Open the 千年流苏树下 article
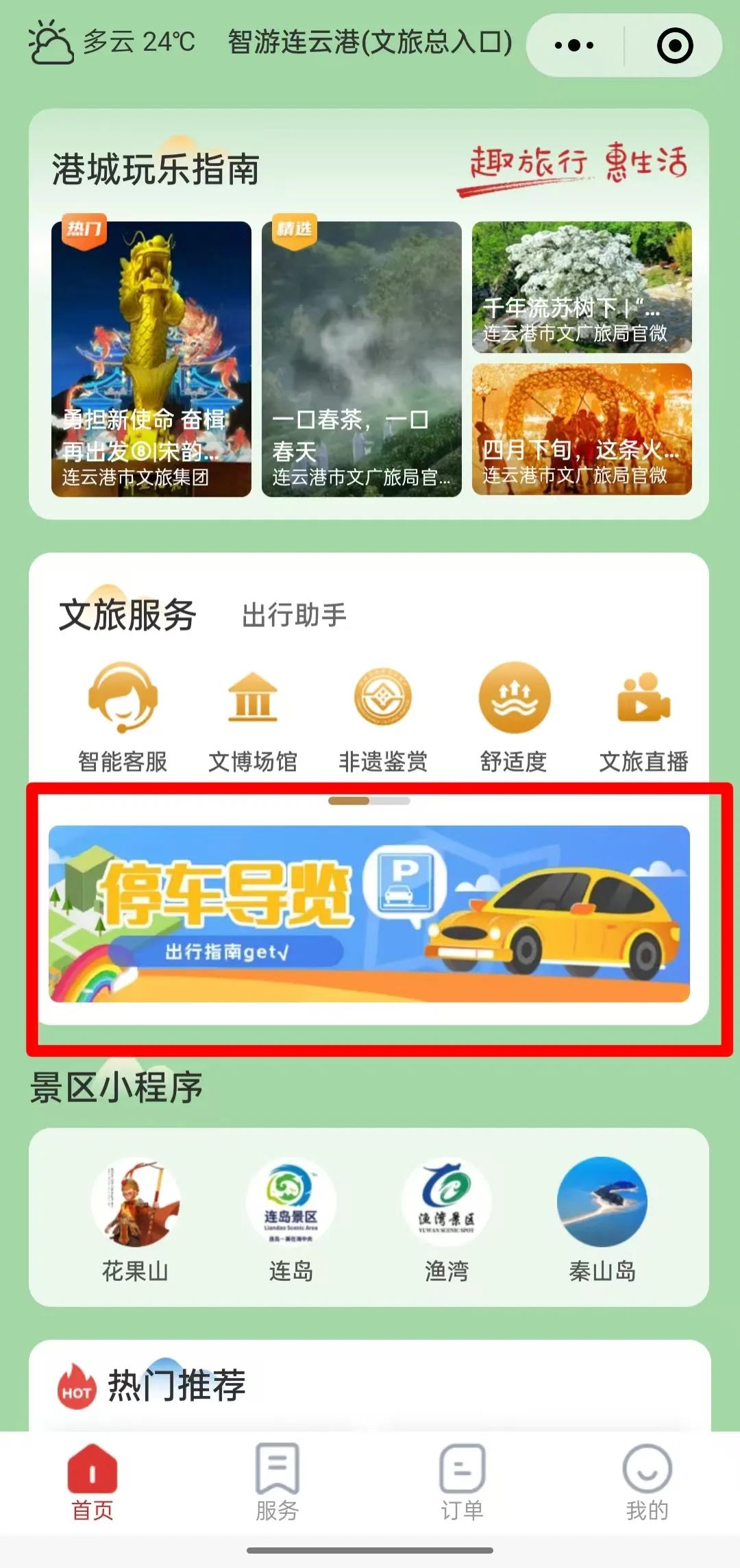The image size is (740, 1568). [x=582, y=287]
